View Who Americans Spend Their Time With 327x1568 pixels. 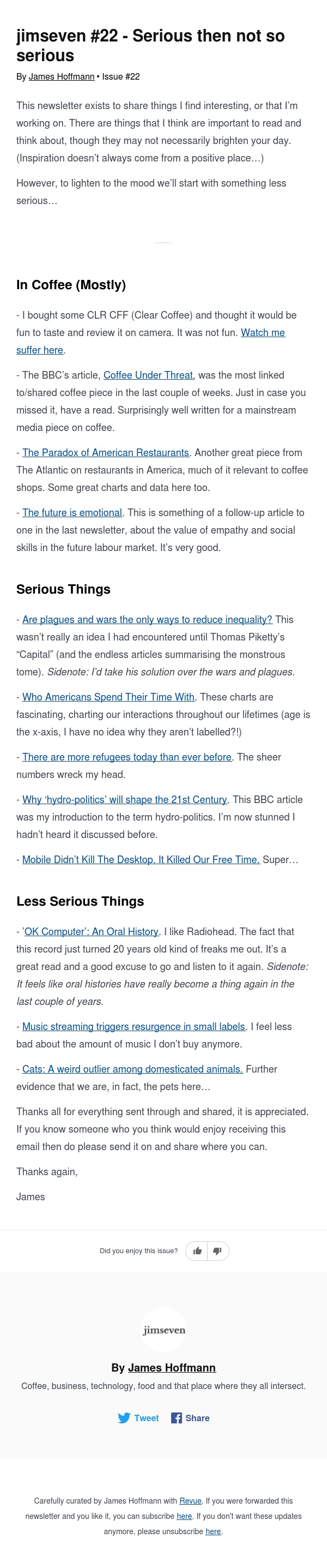[108, 696]
